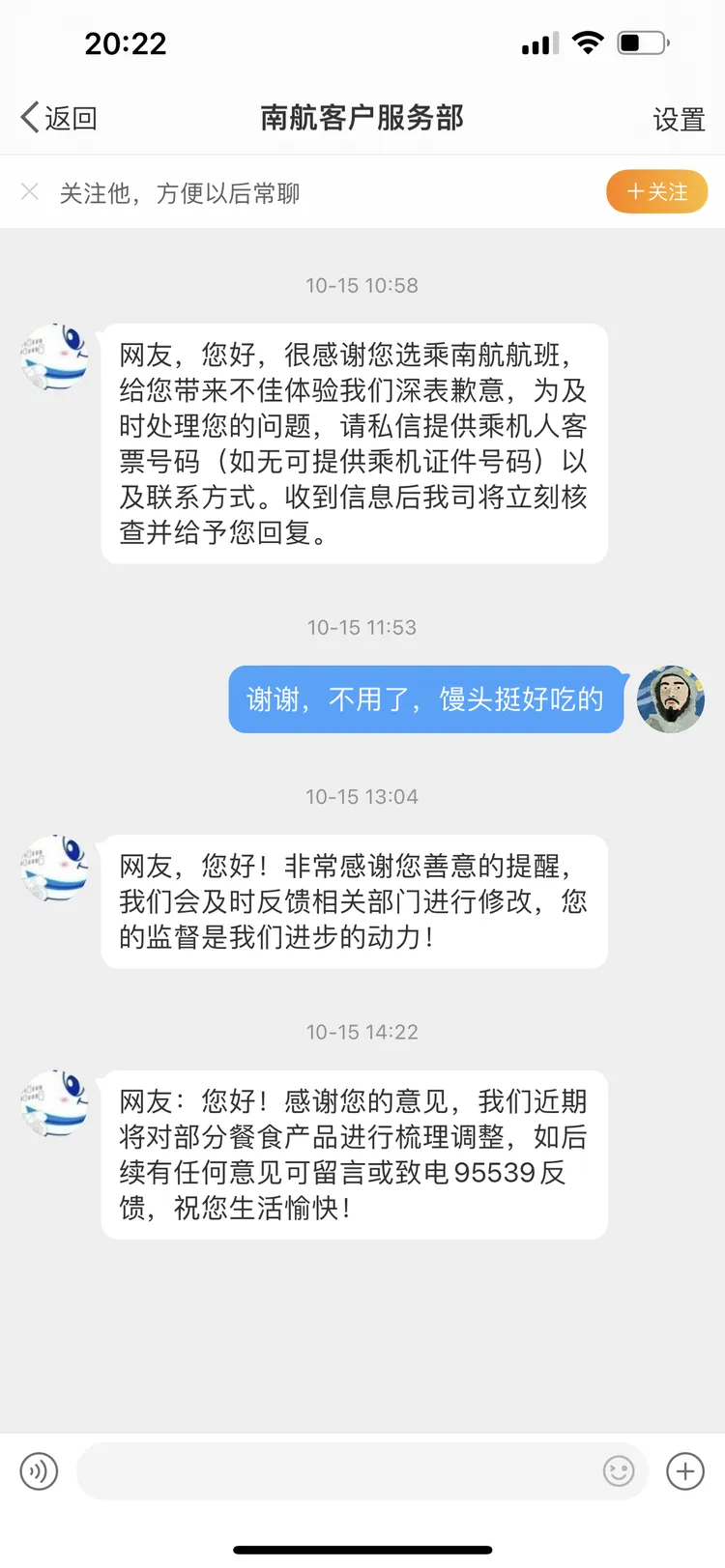This screenshot has height=1568, width=725.
Task: Open 设置 settings from the top right
Action: pyautogui.click(x=680, y=118)
